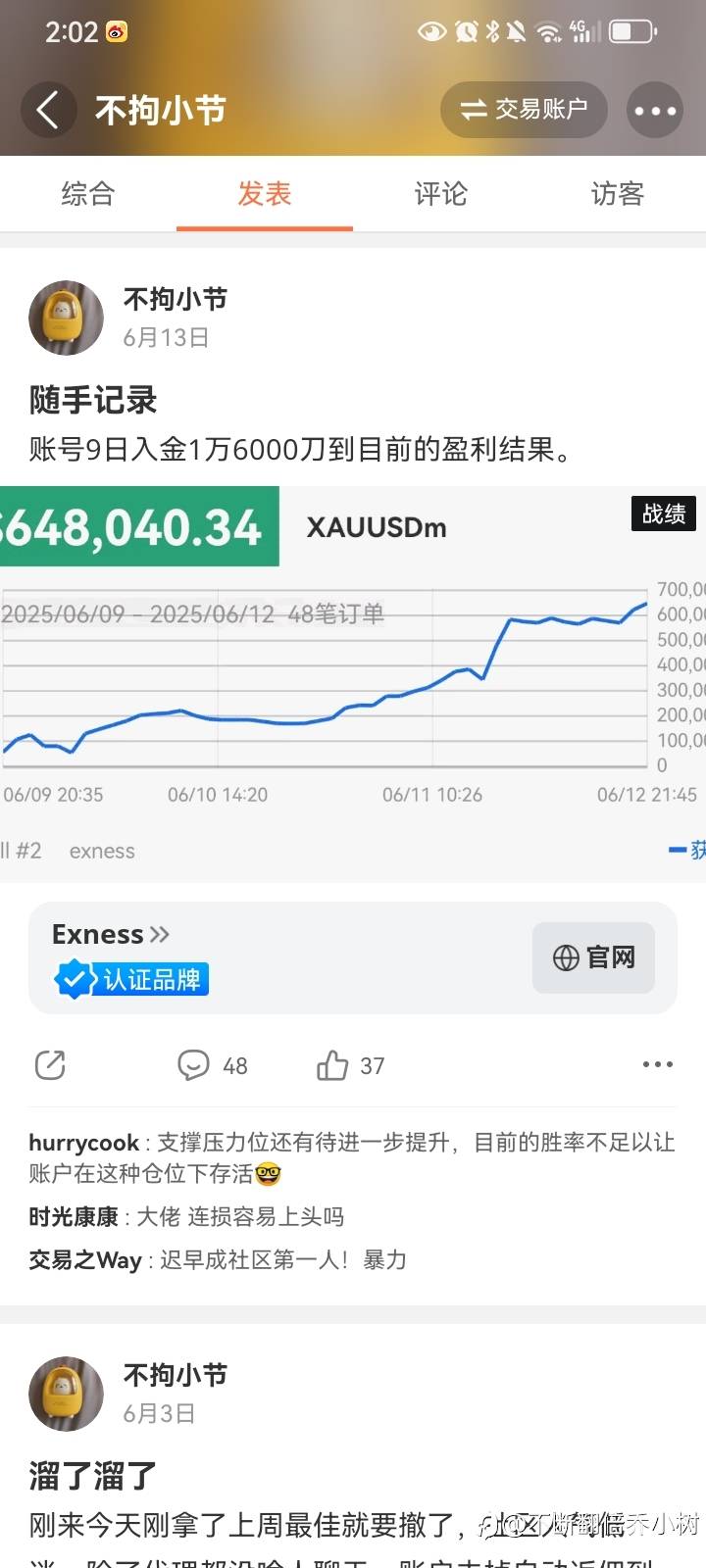Viewport: 706px width, 1568px height.
Task: Open the 评论 tab
Action: pos(439,194)
